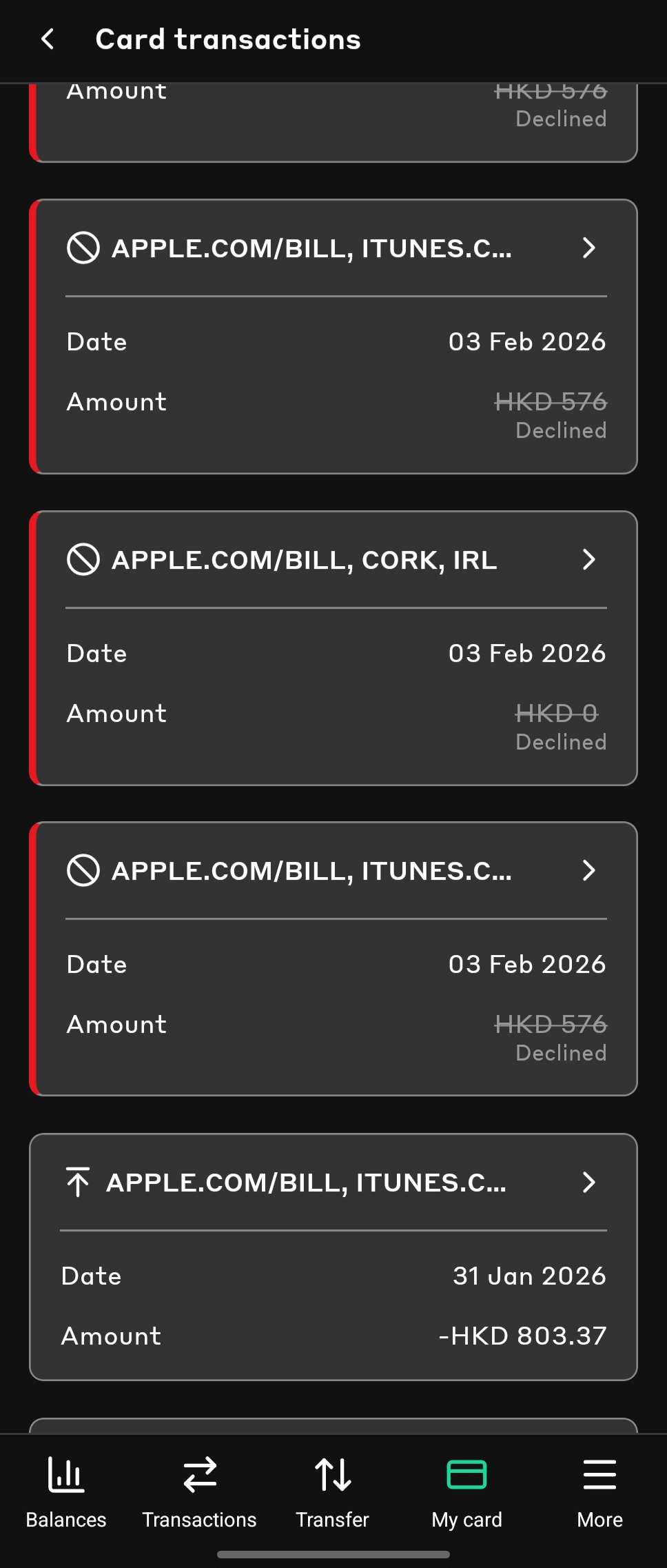Go back from Card transactions
Viewport: 667px width, 1568px height.
click(x=48, y=39)
